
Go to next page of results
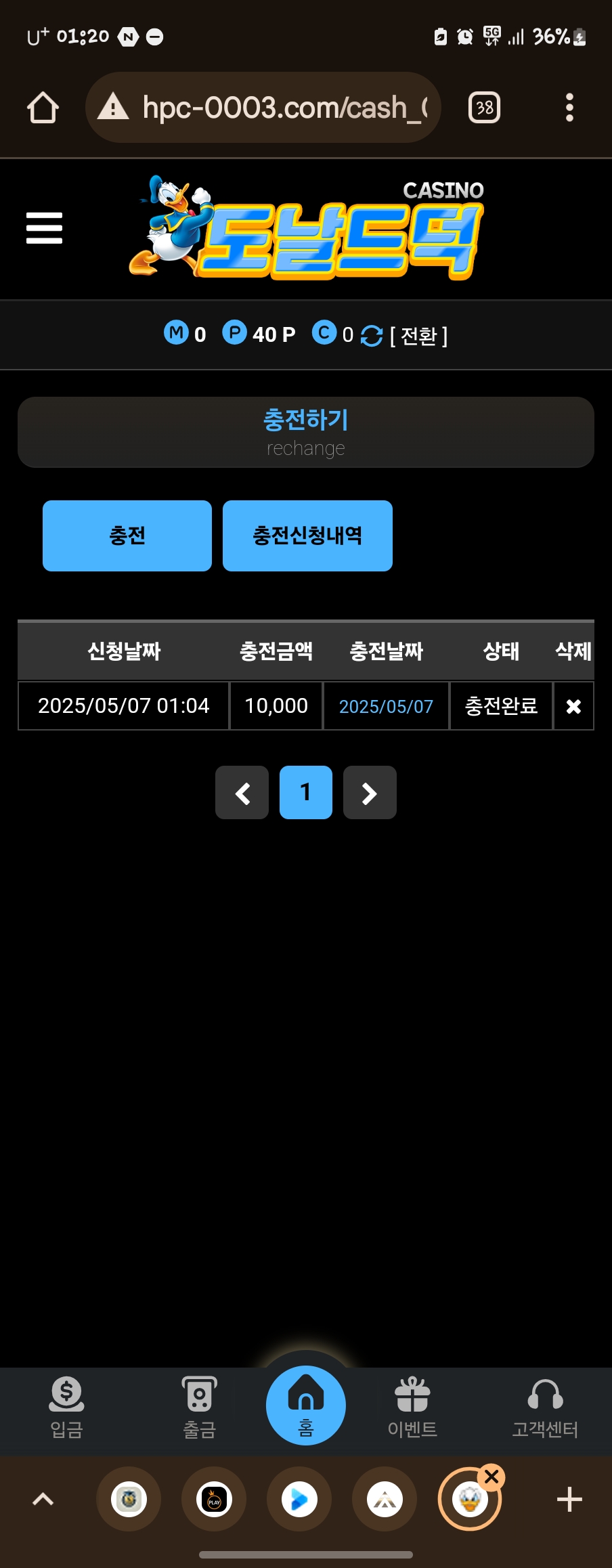click(370, 793)
